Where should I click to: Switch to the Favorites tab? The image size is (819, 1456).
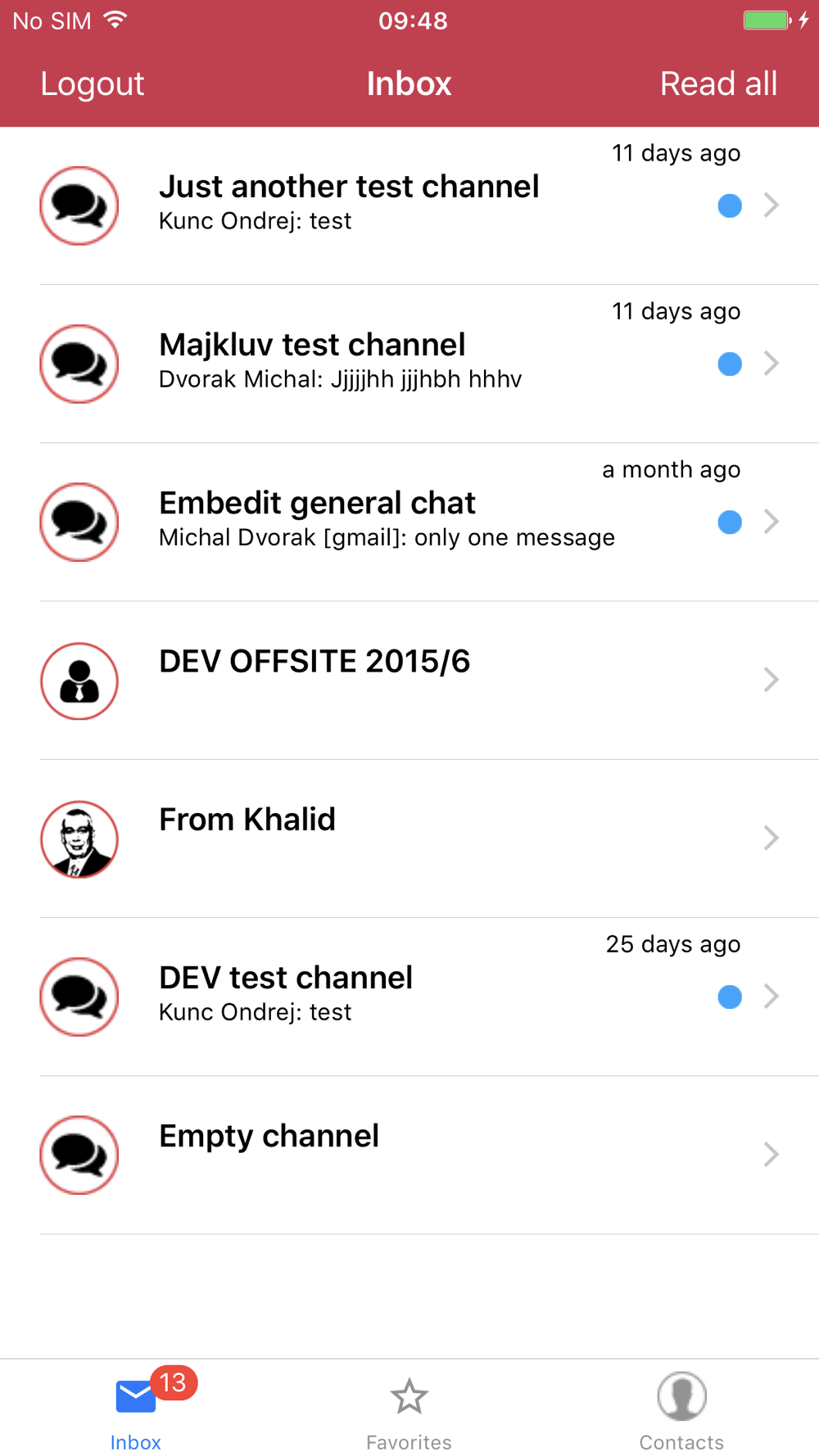409,1410
